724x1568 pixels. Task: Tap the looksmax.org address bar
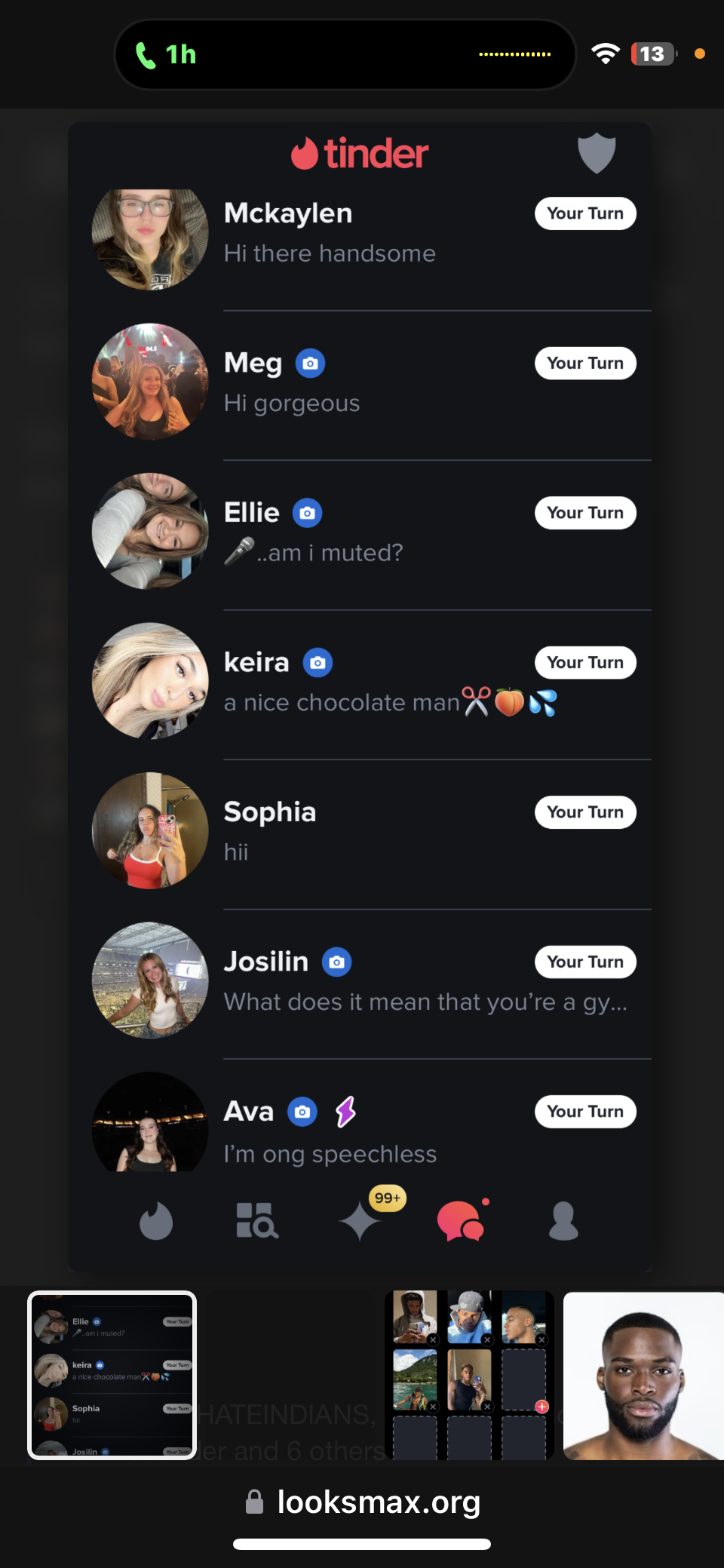pyautogui.click(x=363, y=1502)
